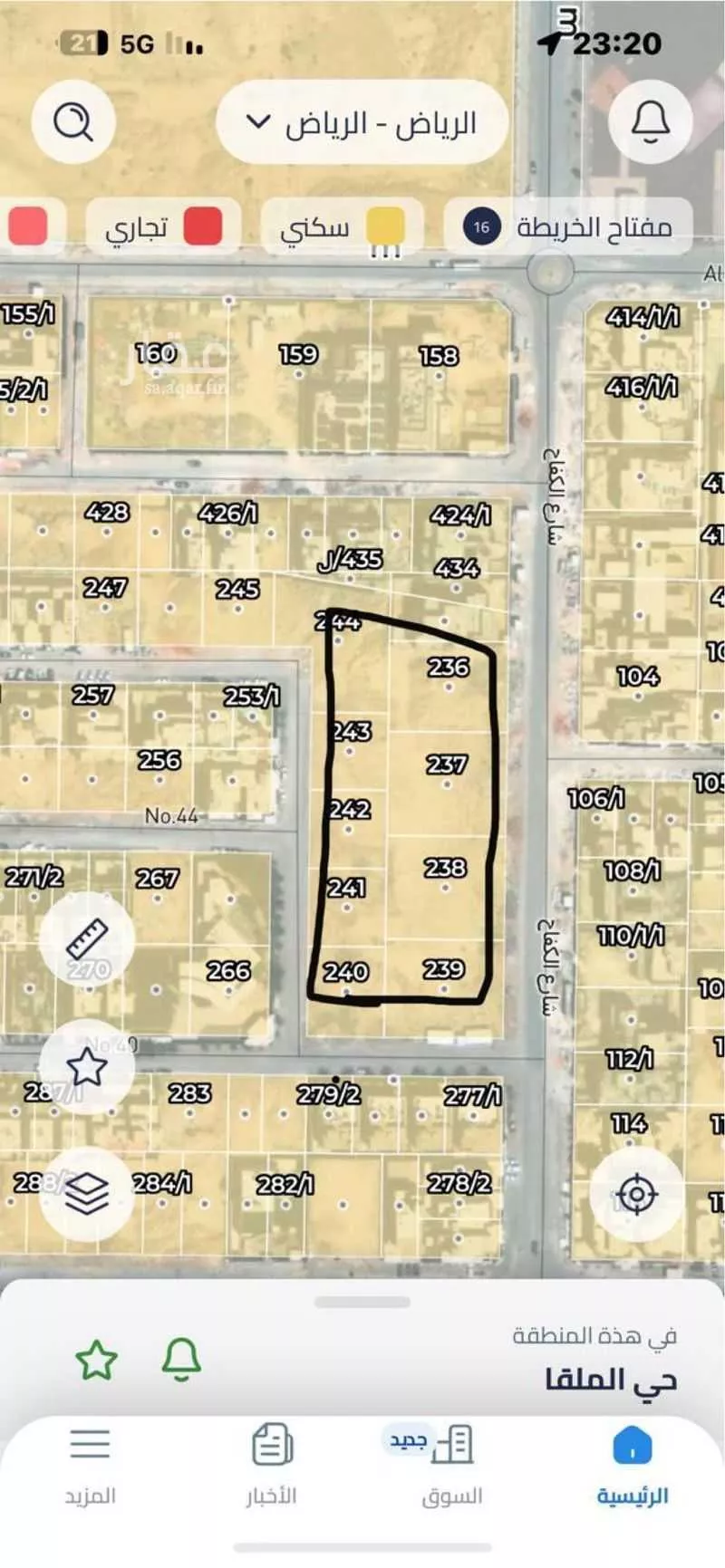Center map on my location
Image resolution: width=725 pixels, height=1568 pixels.
[x=637, y=1194]
